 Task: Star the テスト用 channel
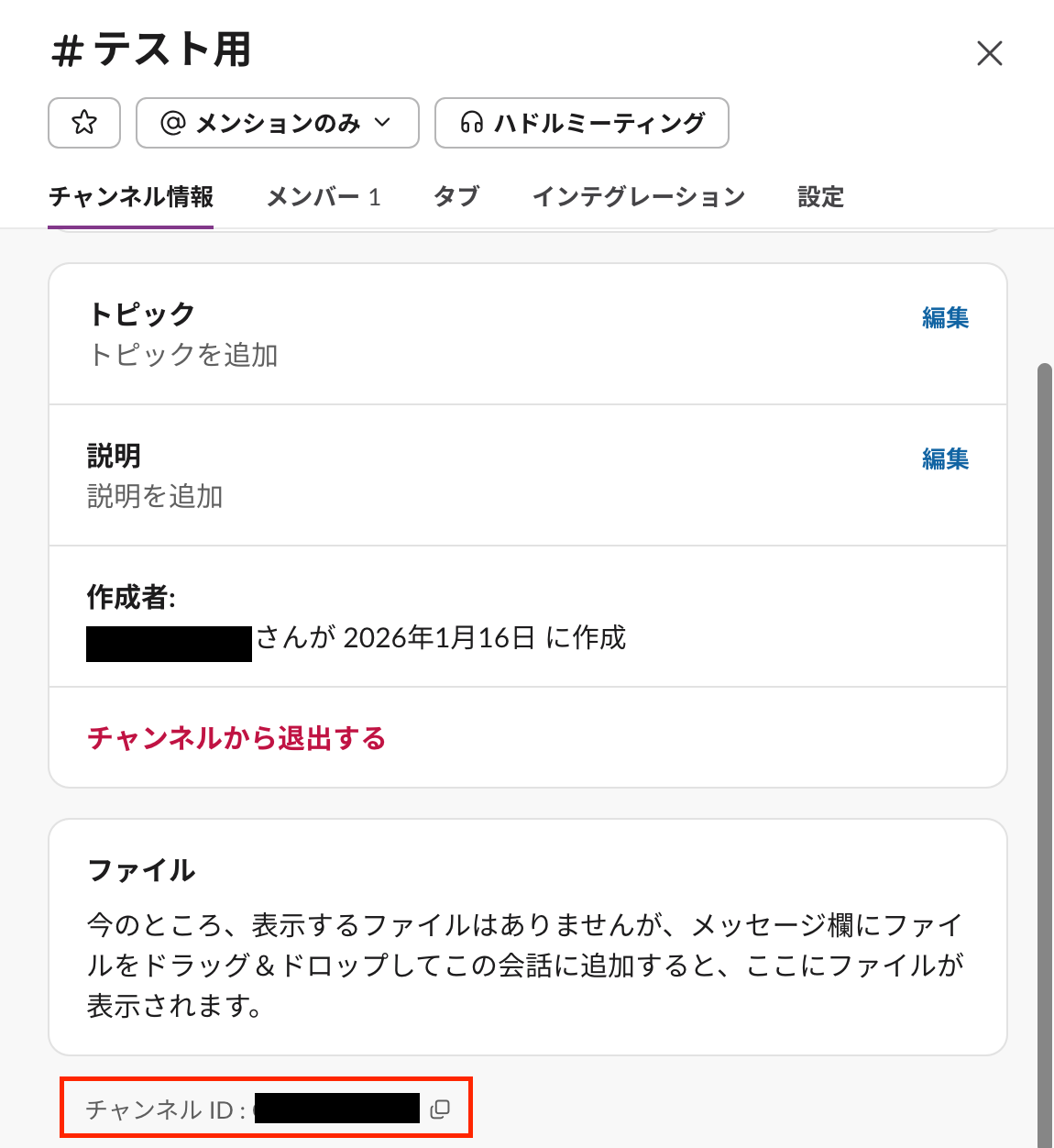(x=84, y=123)
